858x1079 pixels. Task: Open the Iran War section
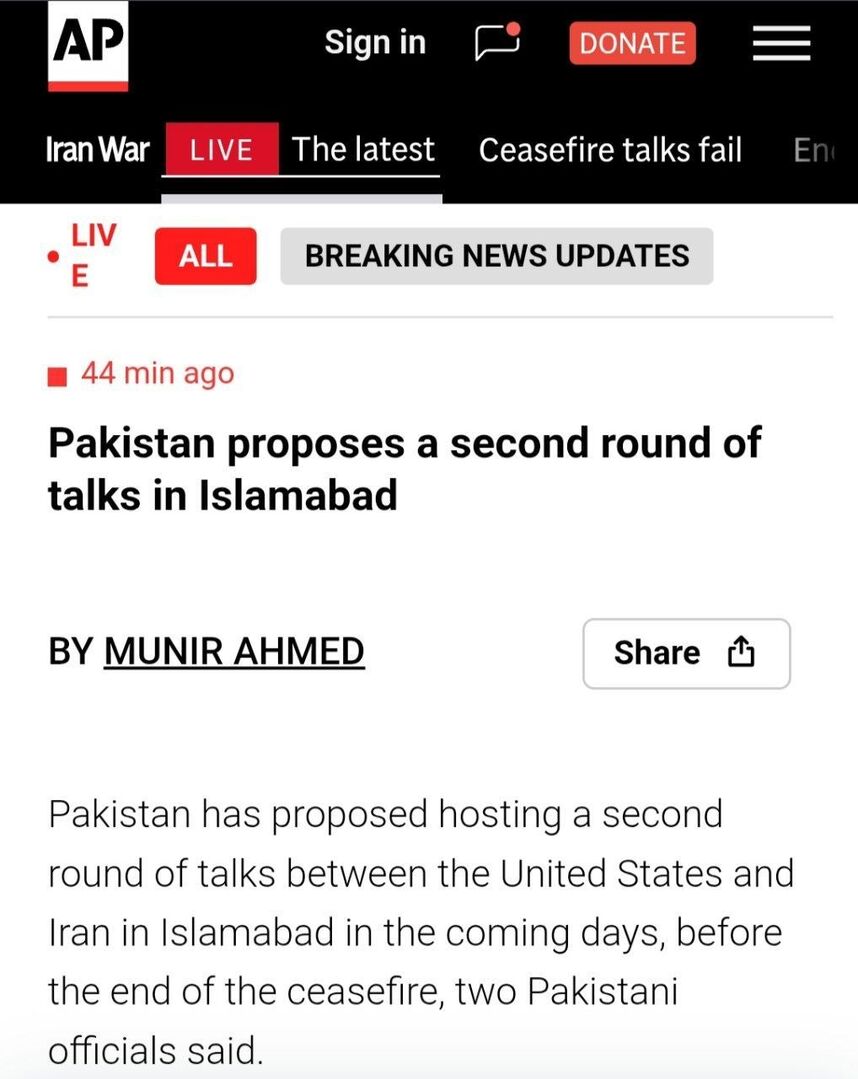(97, 150)
